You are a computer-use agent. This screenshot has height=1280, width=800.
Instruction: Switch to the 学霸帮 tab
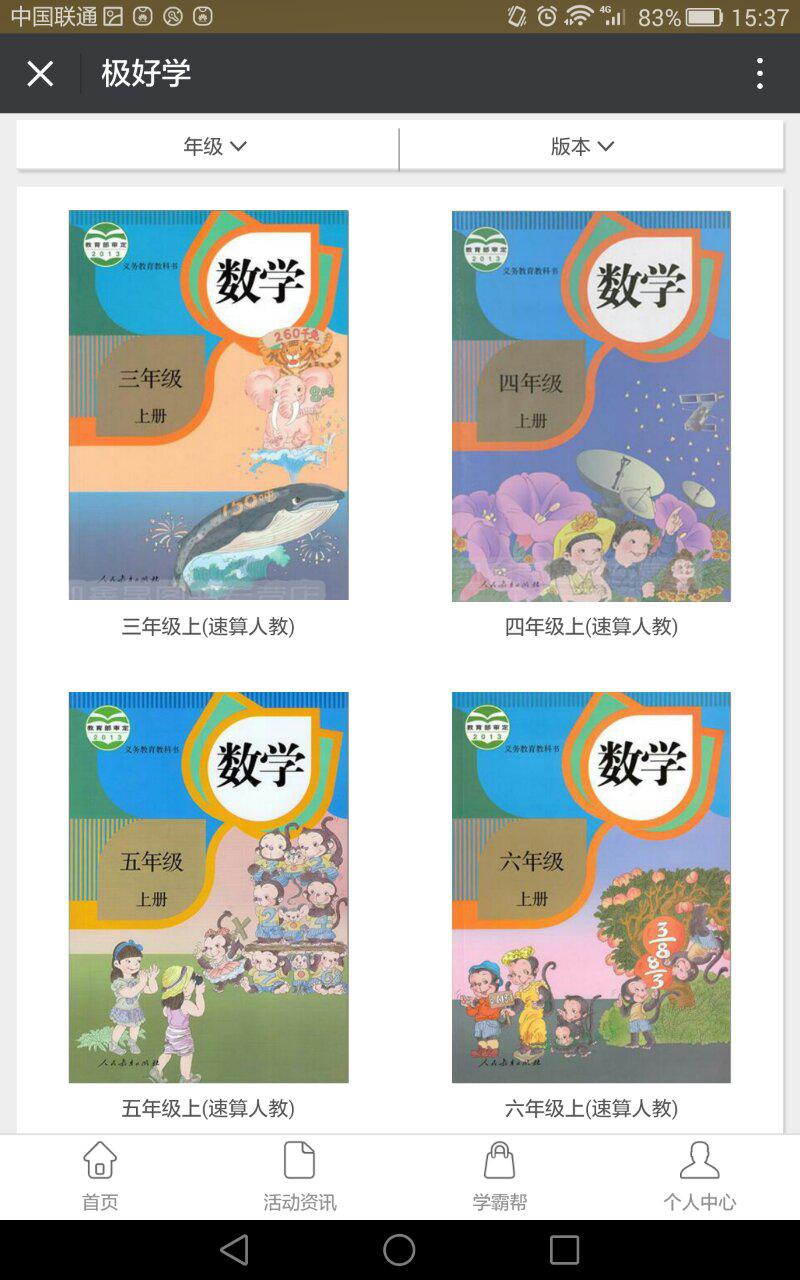point(499,1177)
